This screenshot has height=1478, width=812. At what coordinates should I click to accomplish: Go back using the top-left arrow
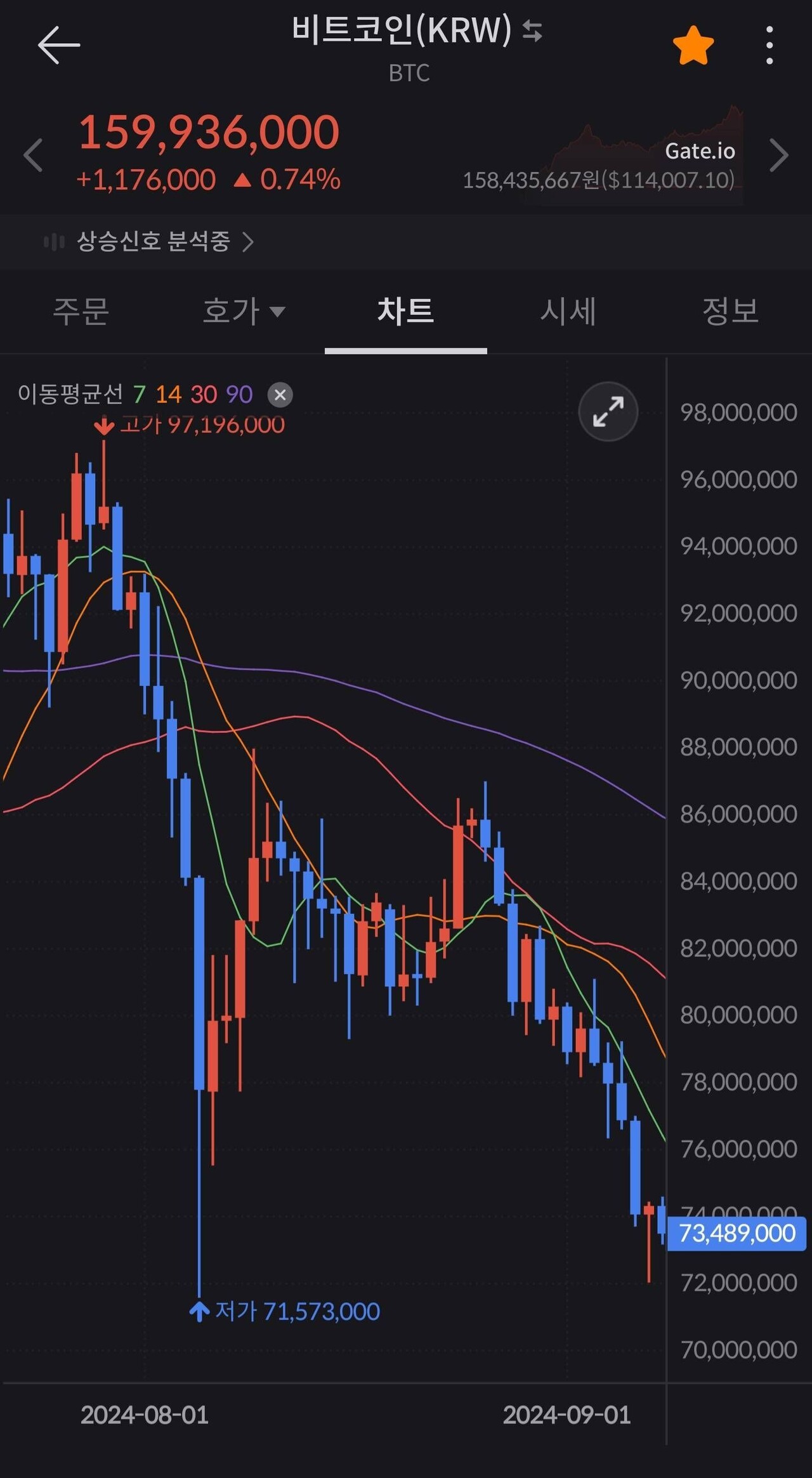point(58,45)
